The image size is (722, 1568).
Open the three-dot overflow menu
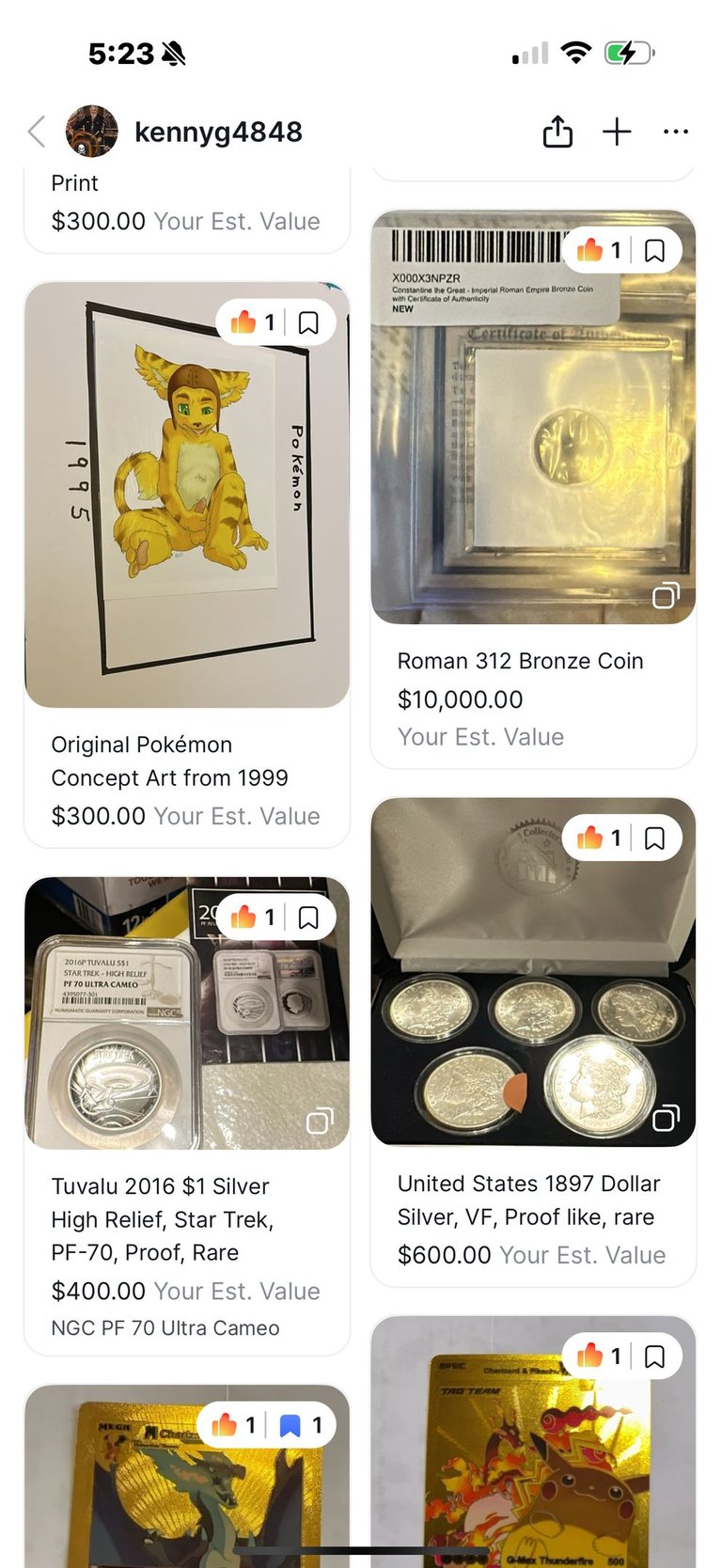tap(675, 132)
